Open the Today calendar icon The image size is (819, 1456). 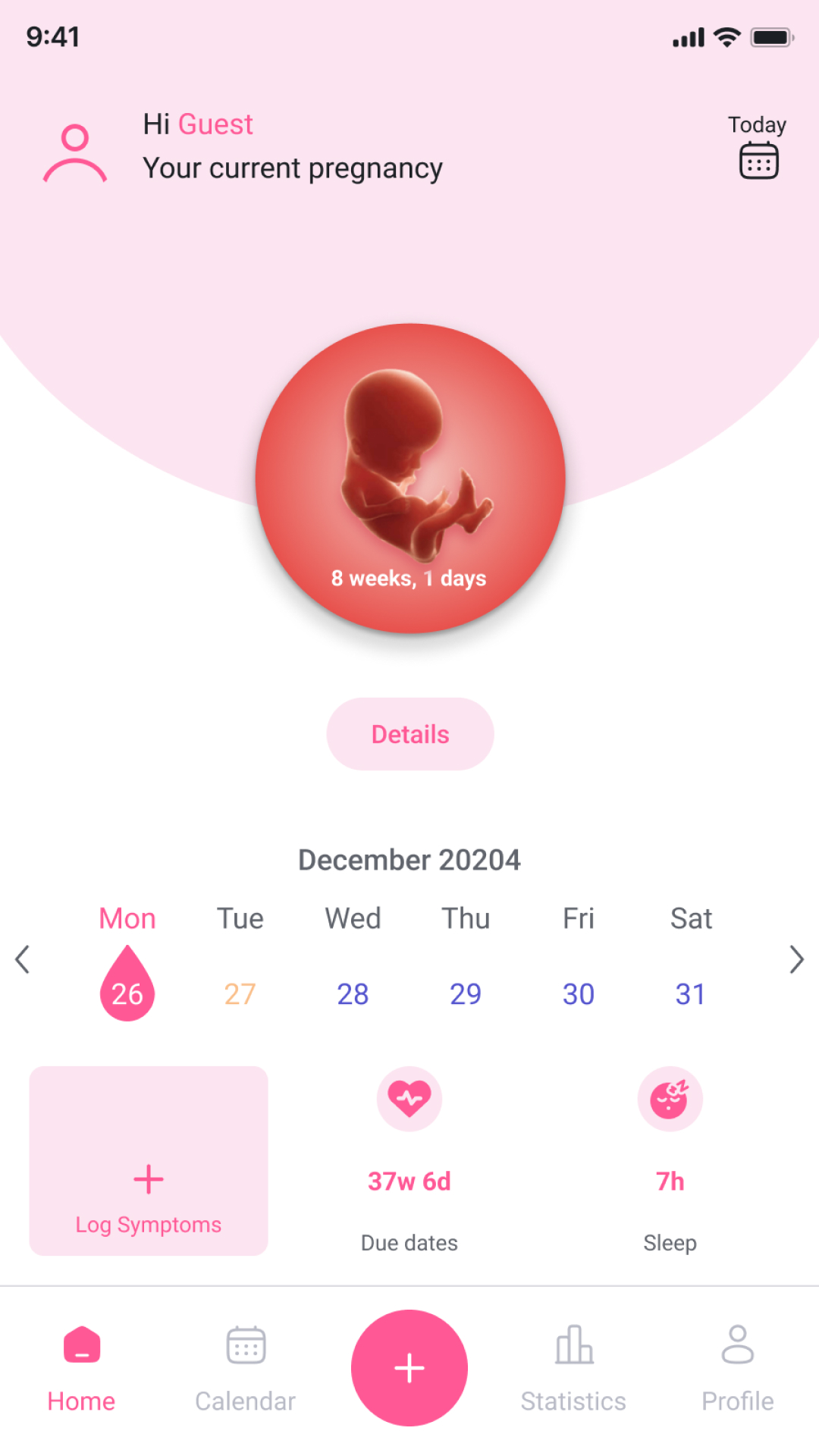click(758, 160)
